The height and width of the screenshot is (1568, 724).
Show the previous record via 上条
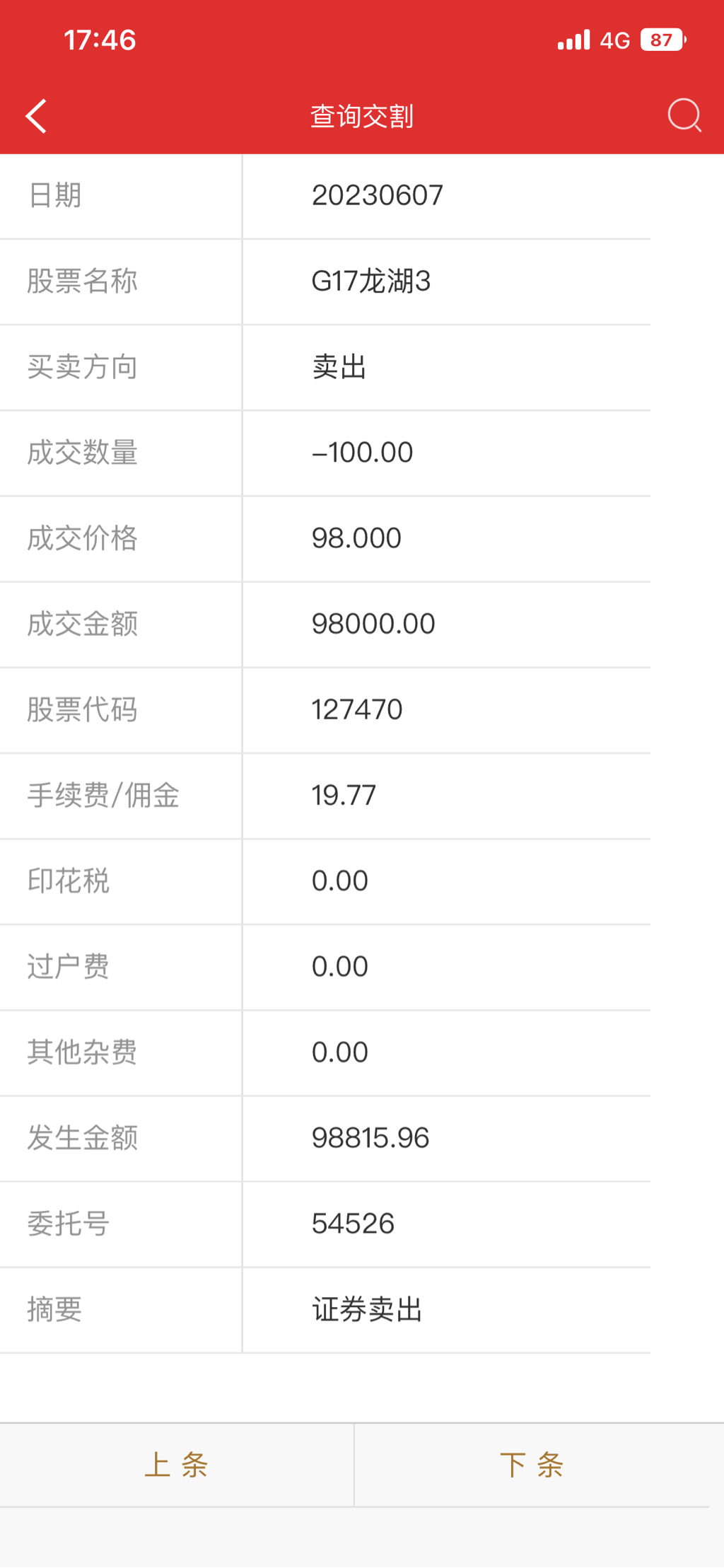coord(176,1465)
